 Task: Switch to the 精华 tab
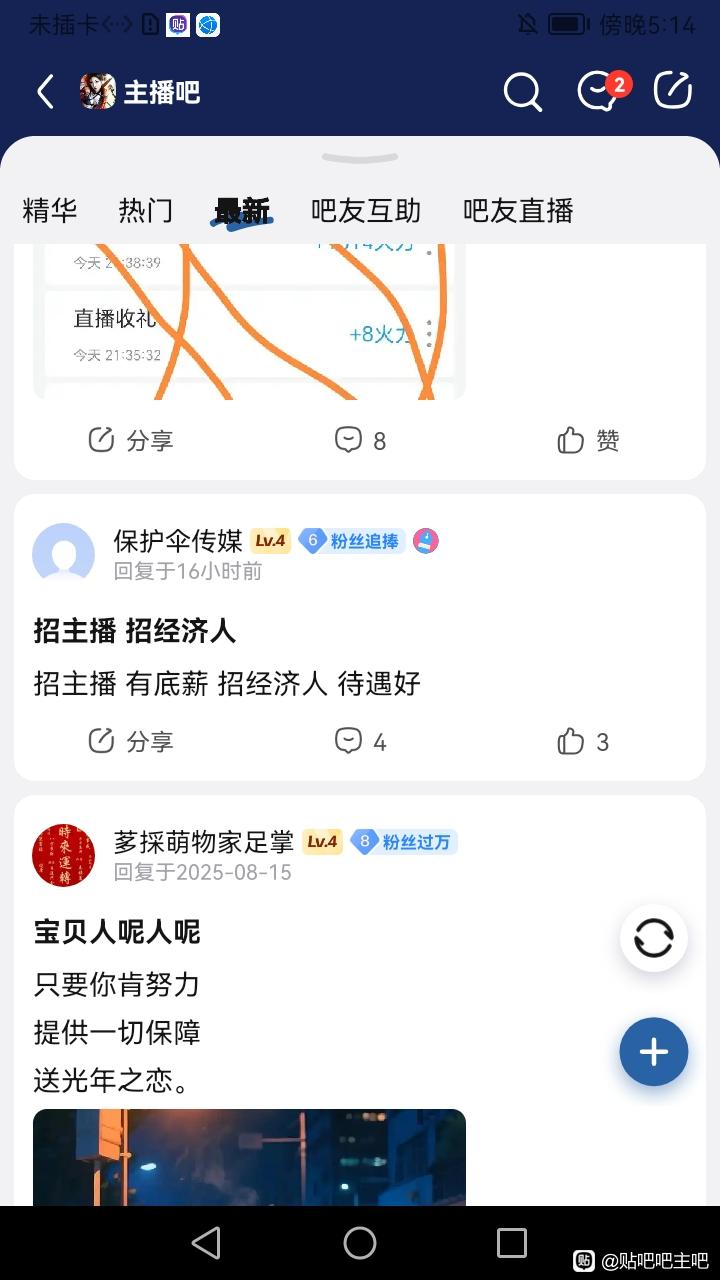50,211
